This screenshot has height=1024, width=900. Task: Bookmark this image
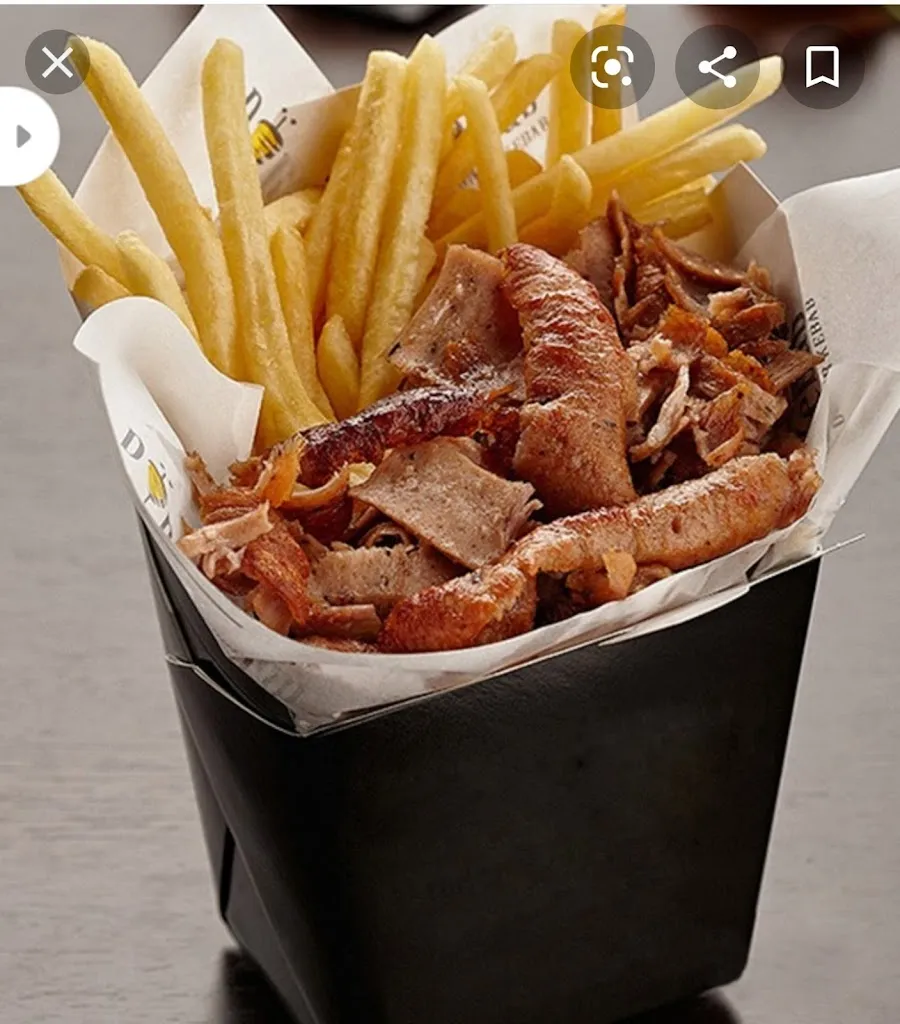click(x=822, y=67)
